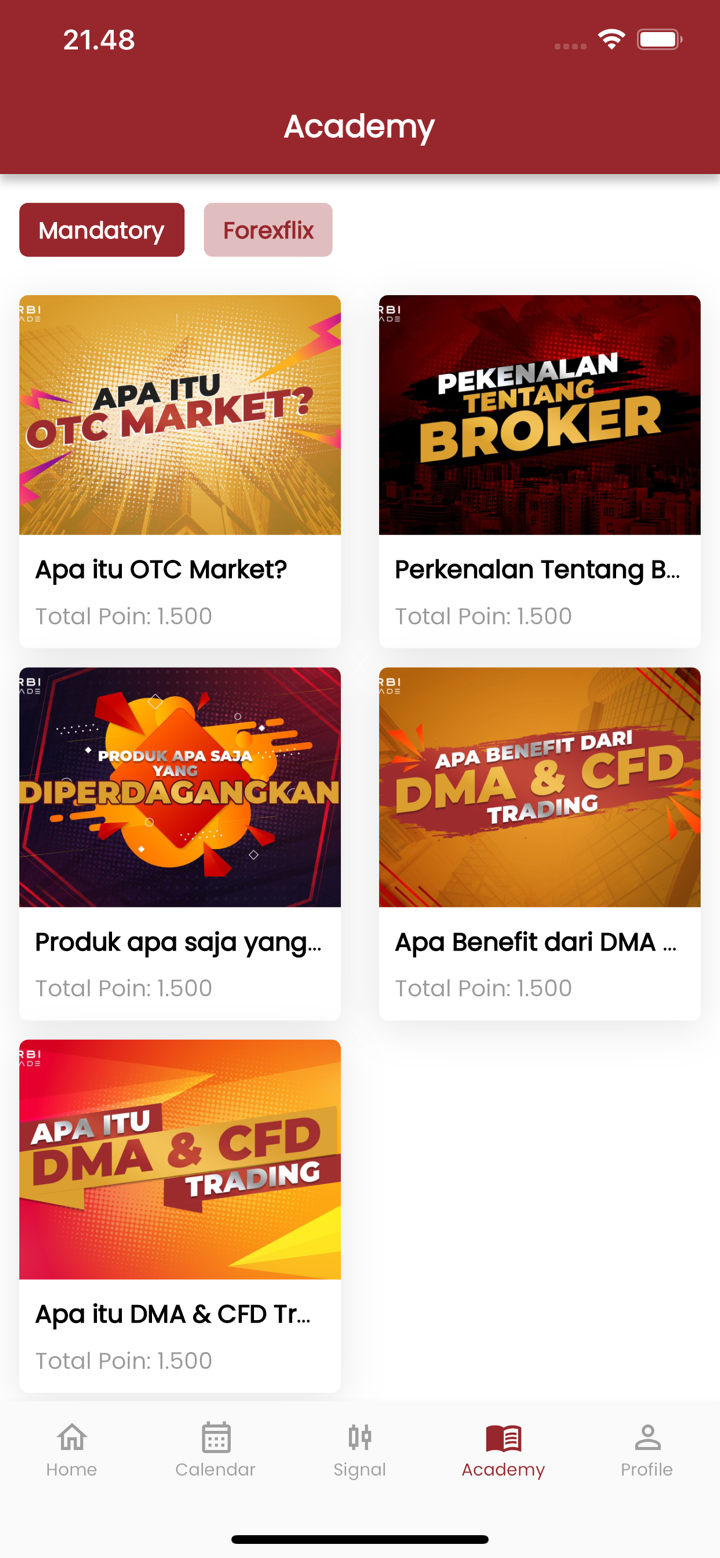
Task: Open the DMA & CFD benefits course thumbnail
Action: (540, 787)
